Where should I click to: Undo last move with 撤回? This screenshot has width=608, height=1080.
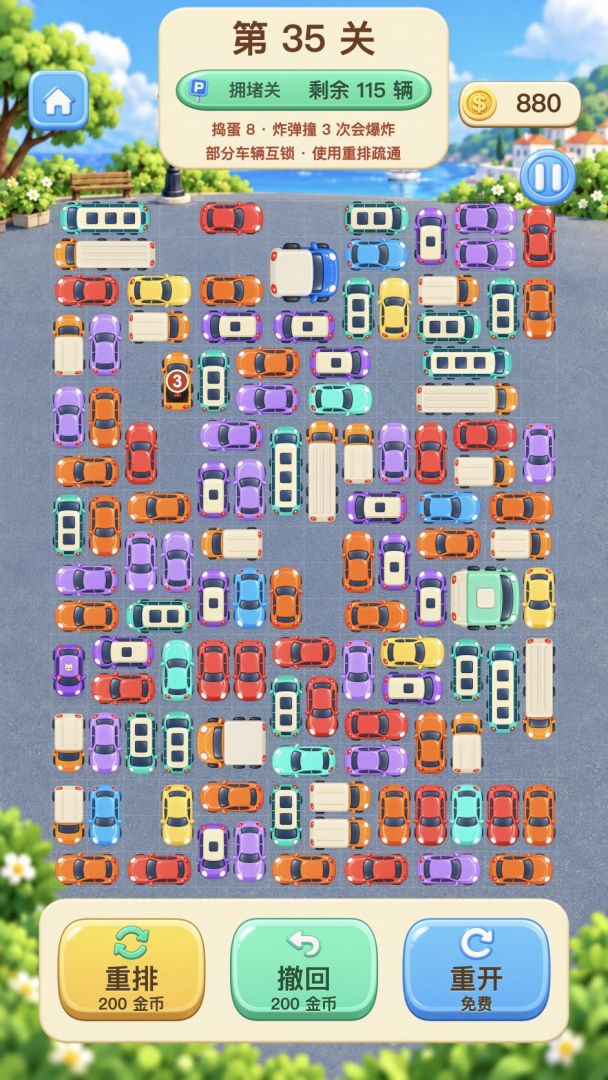(x=304, y=968)
